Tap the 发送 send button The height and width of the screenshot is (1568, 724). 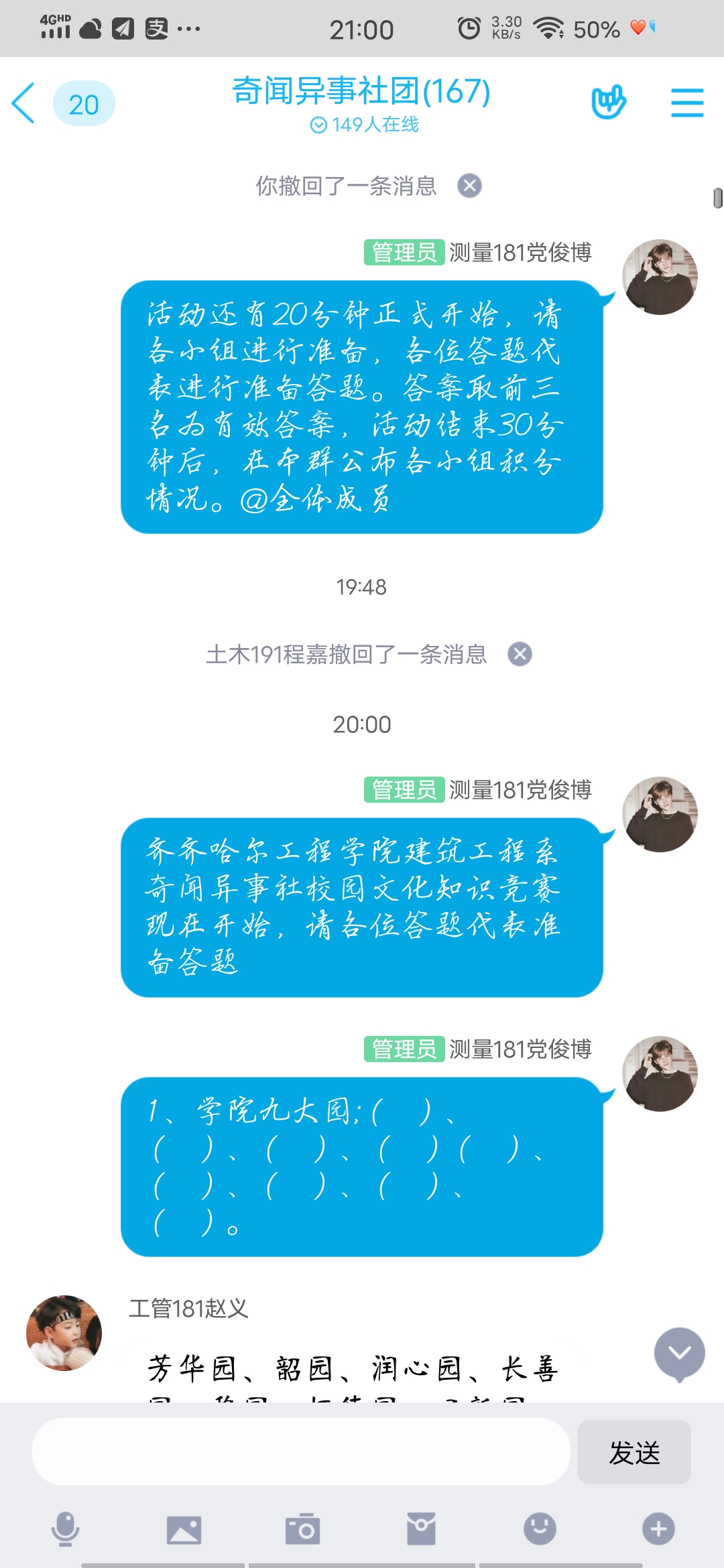pyautogui.click(x=633, y=1452)
